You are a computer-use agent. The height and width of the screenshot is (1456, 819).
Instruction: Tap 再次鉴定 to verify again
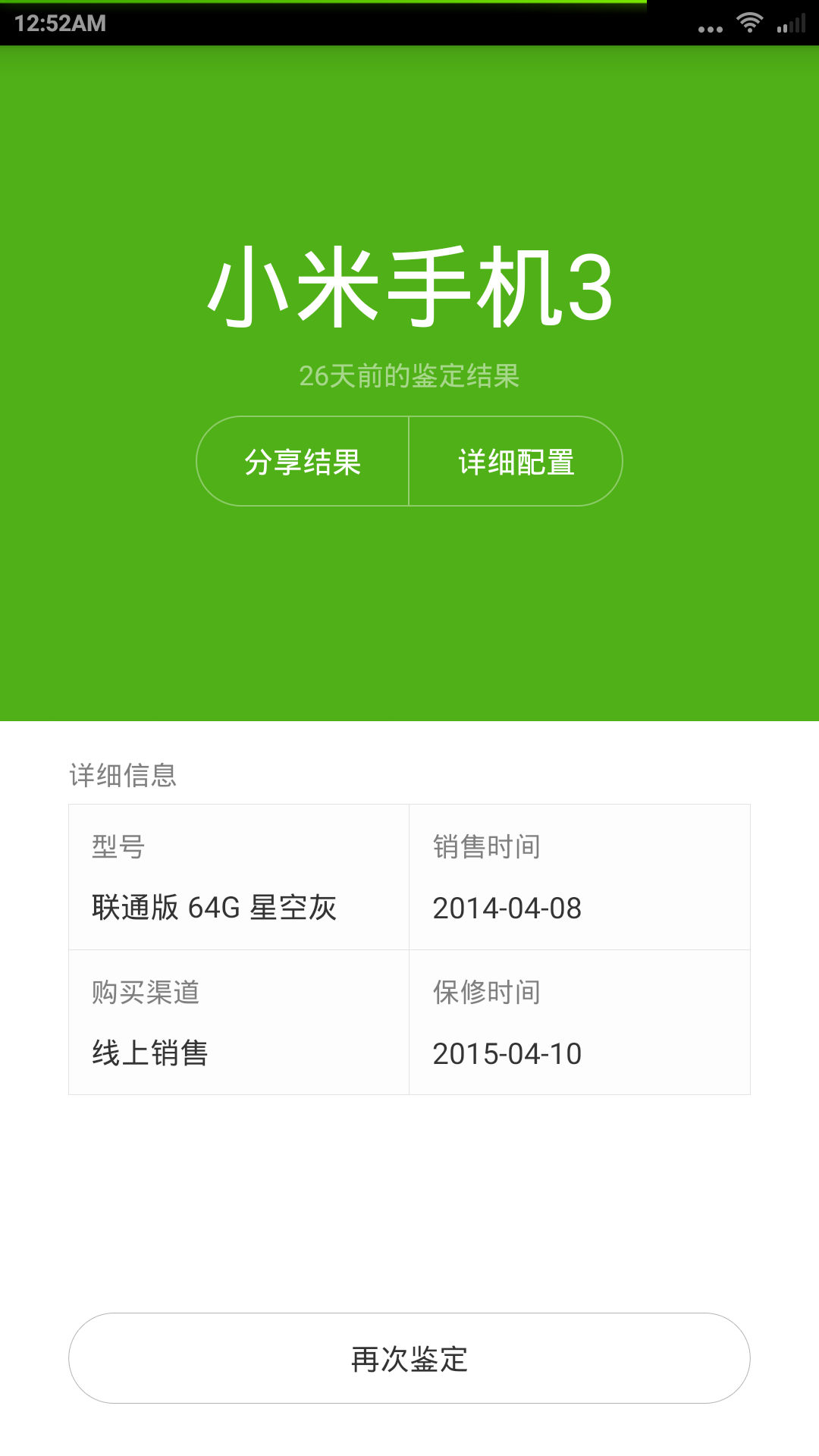click(409, 1358)
